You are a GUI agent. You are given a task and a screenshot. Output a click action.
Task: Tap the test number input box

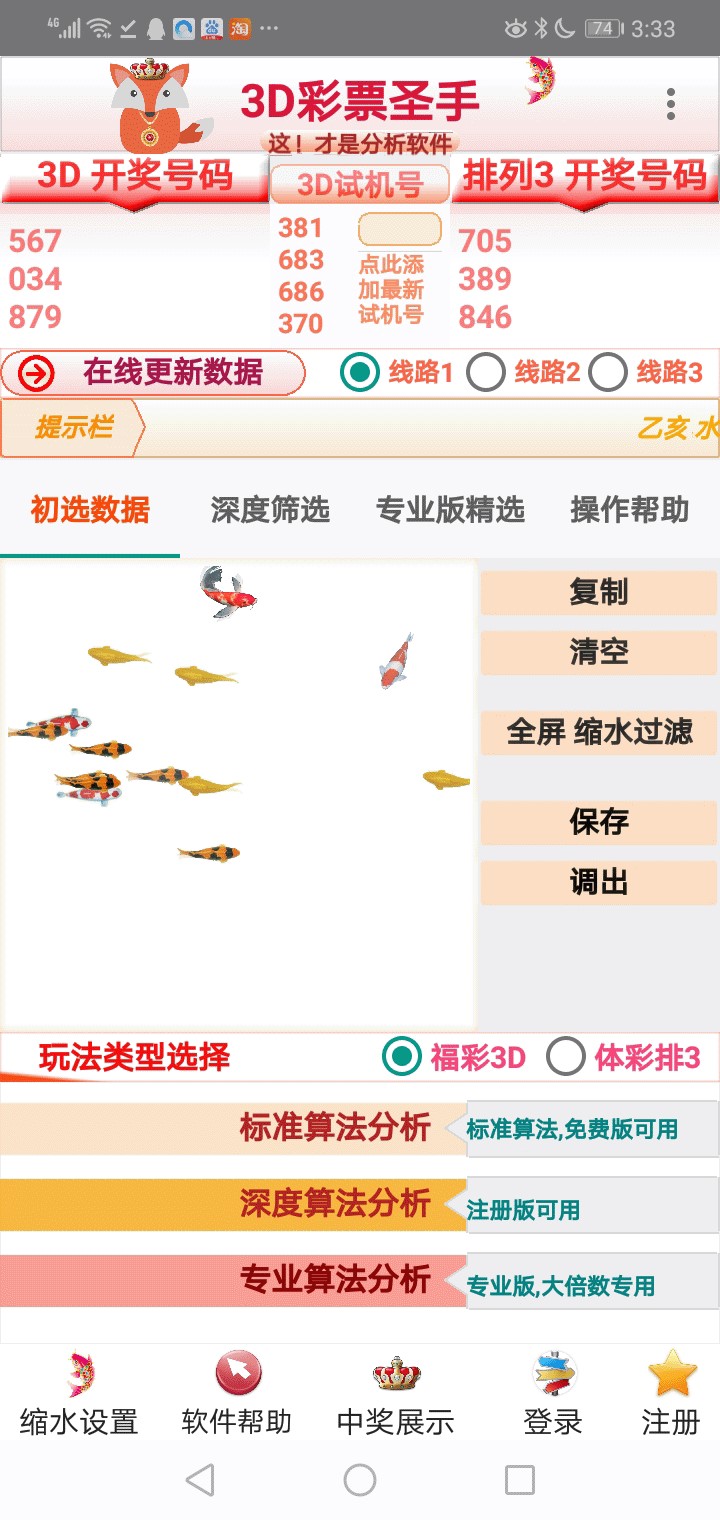(399, 229)
